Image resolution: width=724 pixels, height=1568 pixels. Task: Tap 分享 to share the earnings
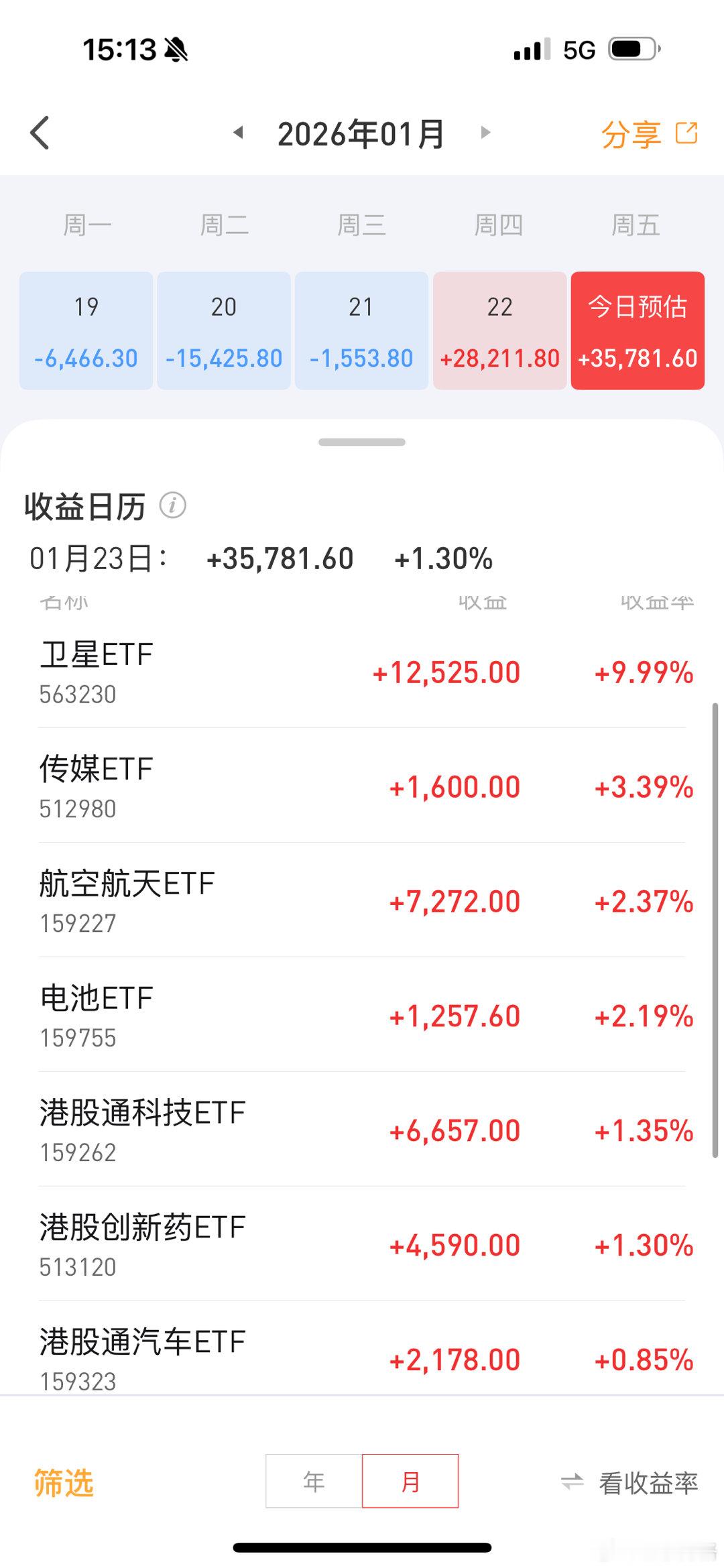pyautogui.click(x=649, y=134)
